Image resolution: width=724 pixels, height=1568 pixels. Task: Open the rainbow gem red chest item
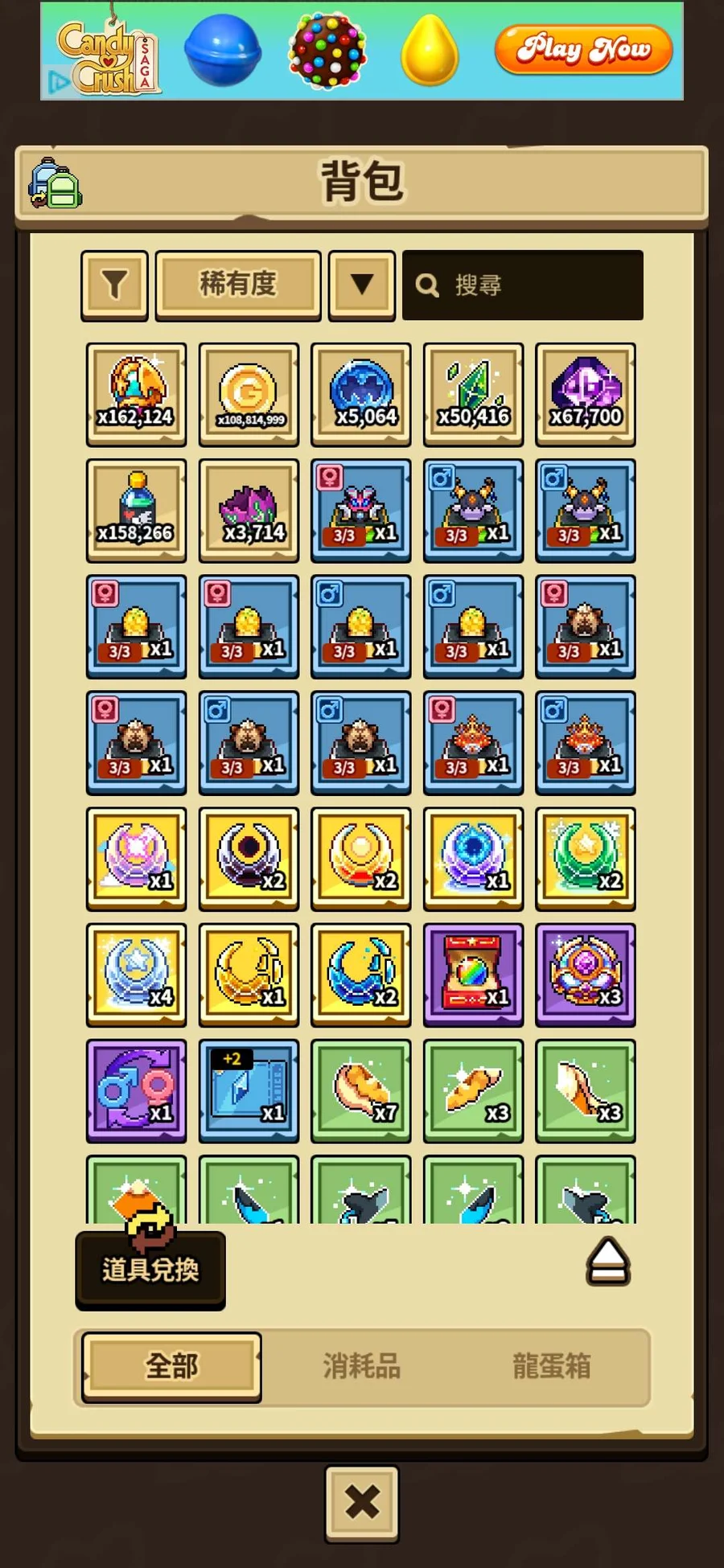pos(473,975)
